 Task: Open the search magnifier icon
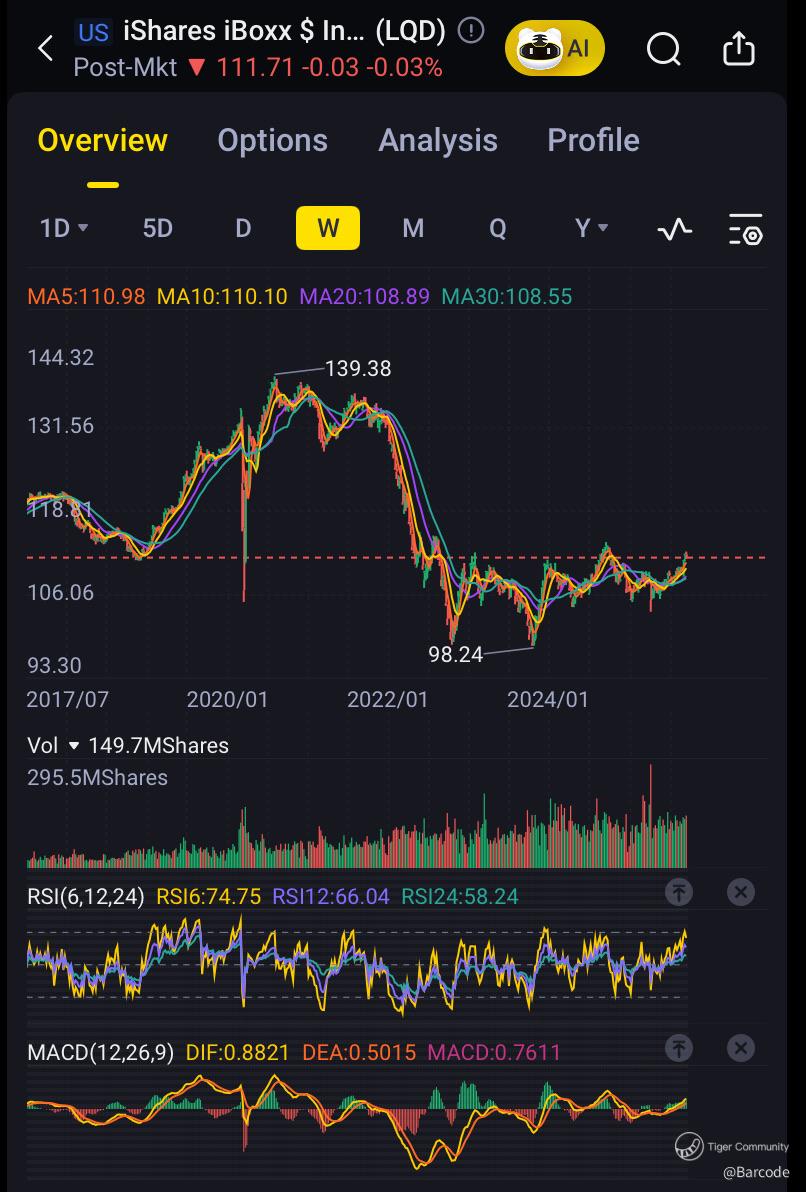663,47
